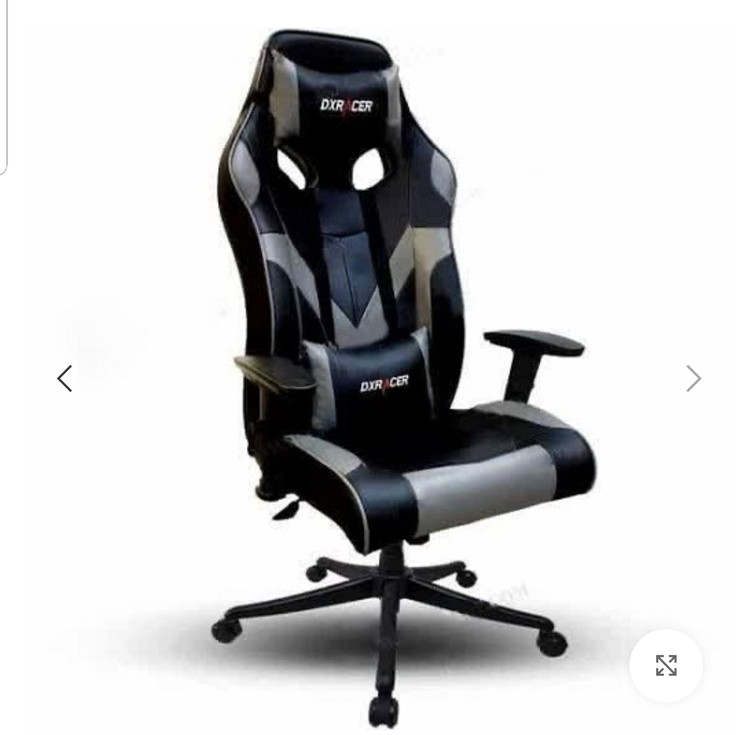This screenshot has width=750, height=735.
Task: Go to the previous product image
Action: pos(65,378)
